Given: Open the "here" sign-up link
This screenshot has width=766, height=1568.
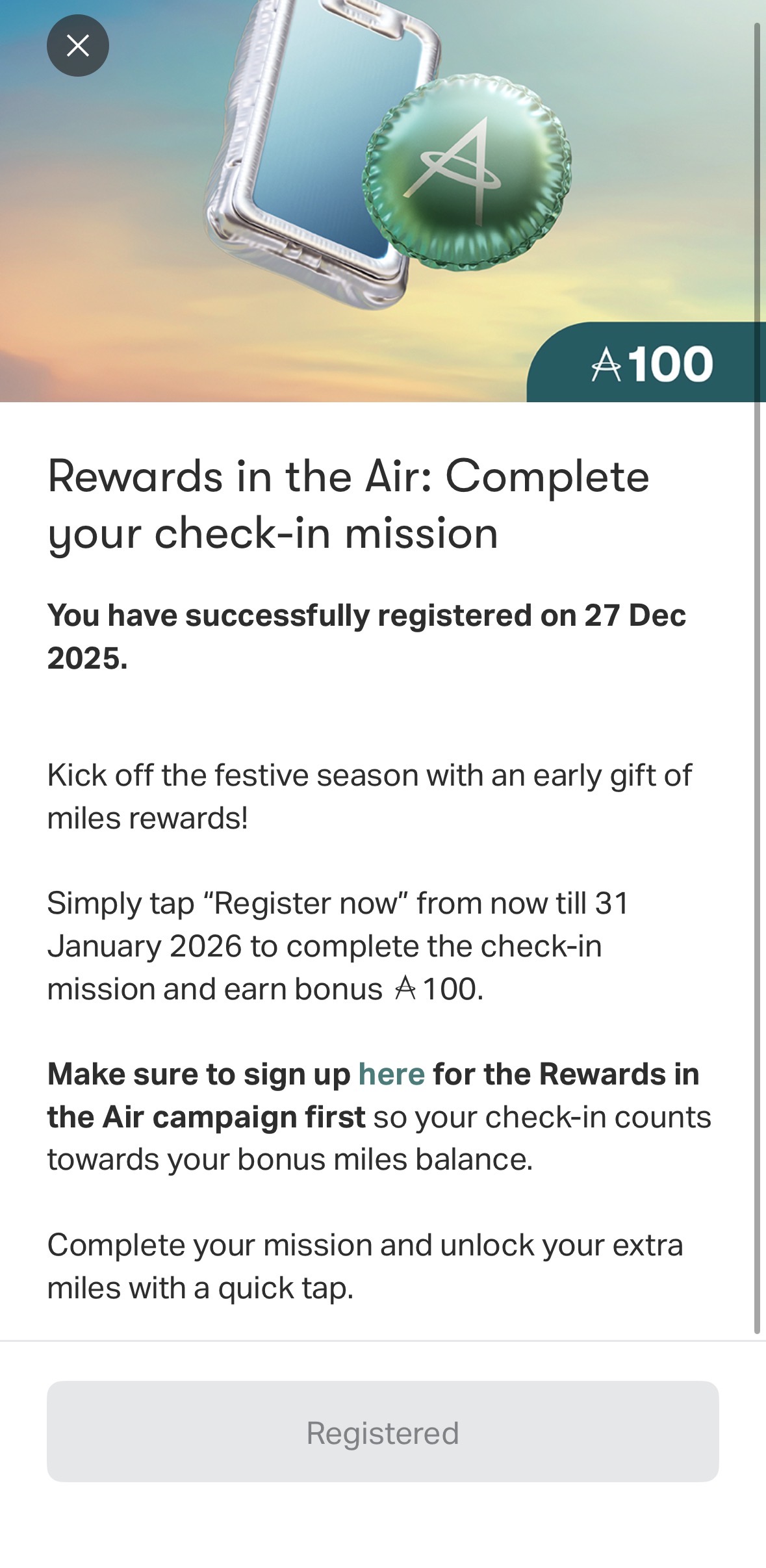Looking at the screenshot, I should 391,1074.
